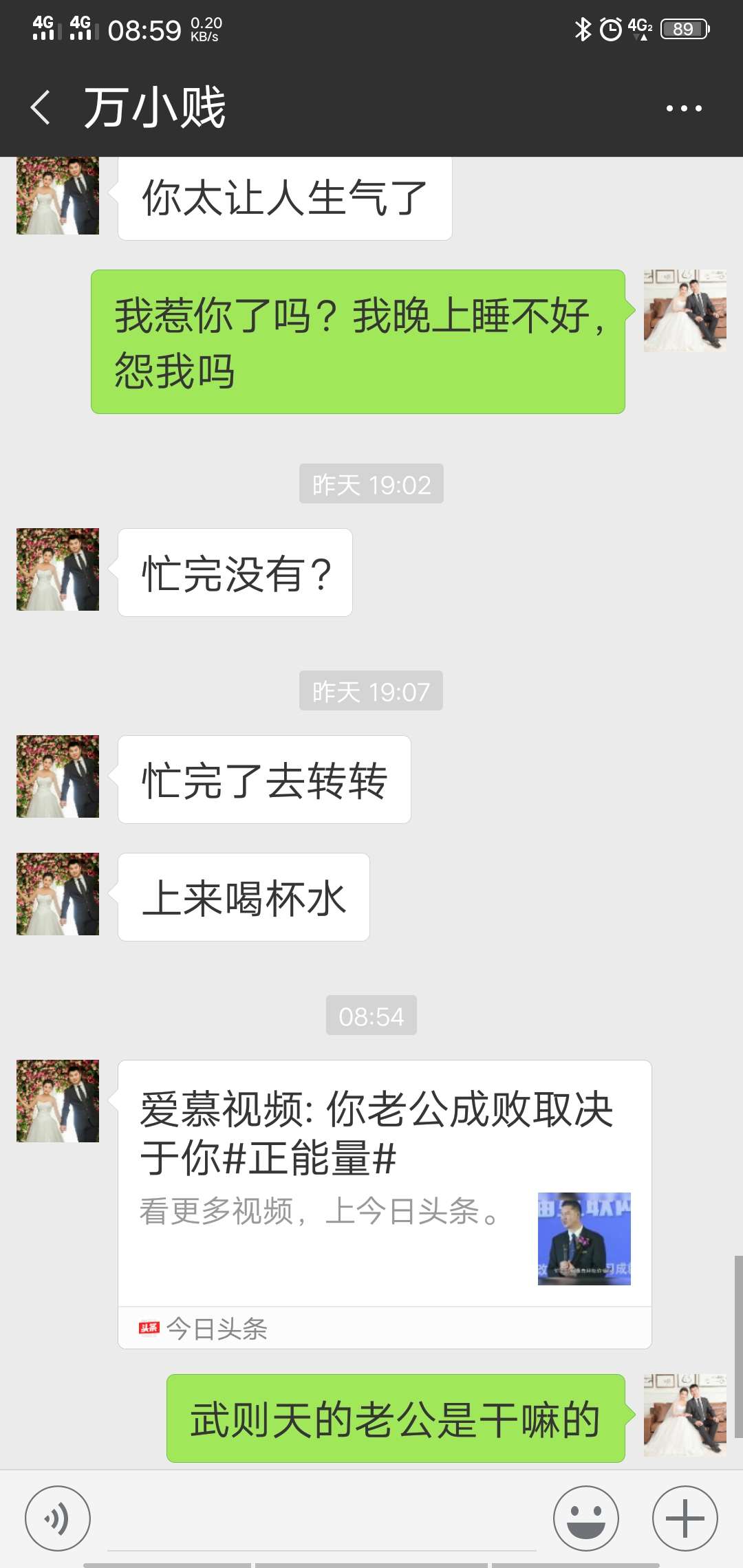Screen dimensions: 743x1568
Task: Tap the back arrow to leave the chat
Action: (39, 107)
